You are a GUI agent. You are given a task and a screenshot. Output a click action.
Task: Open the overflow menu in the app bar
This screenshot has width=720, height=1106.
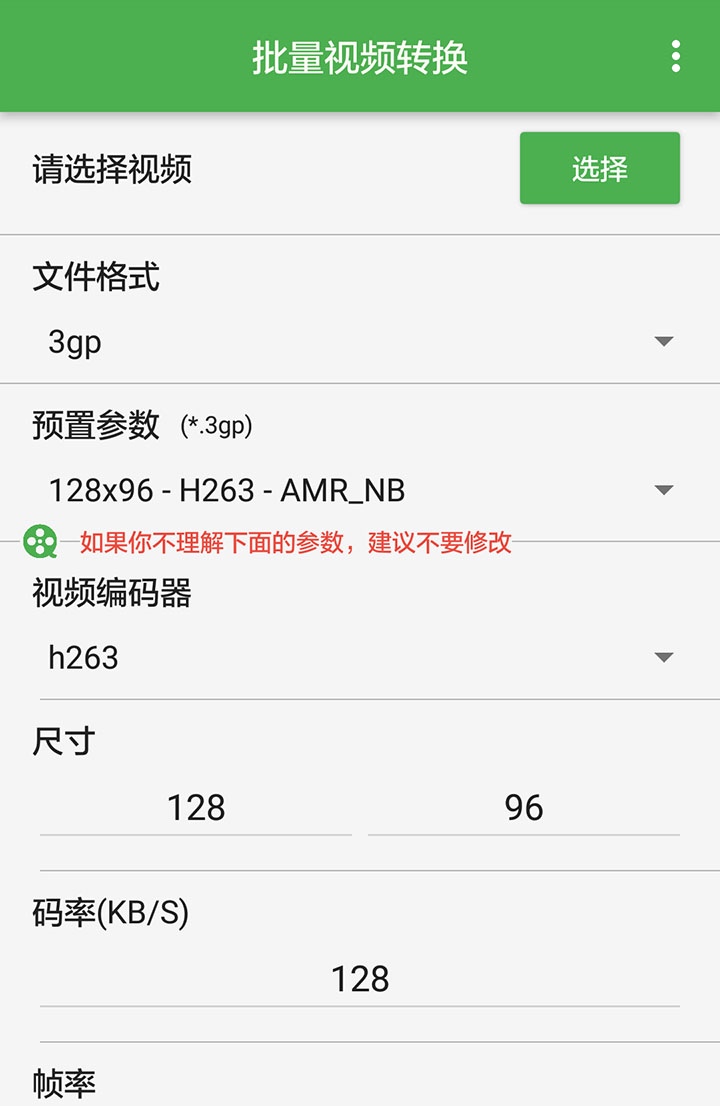[676, 56]
